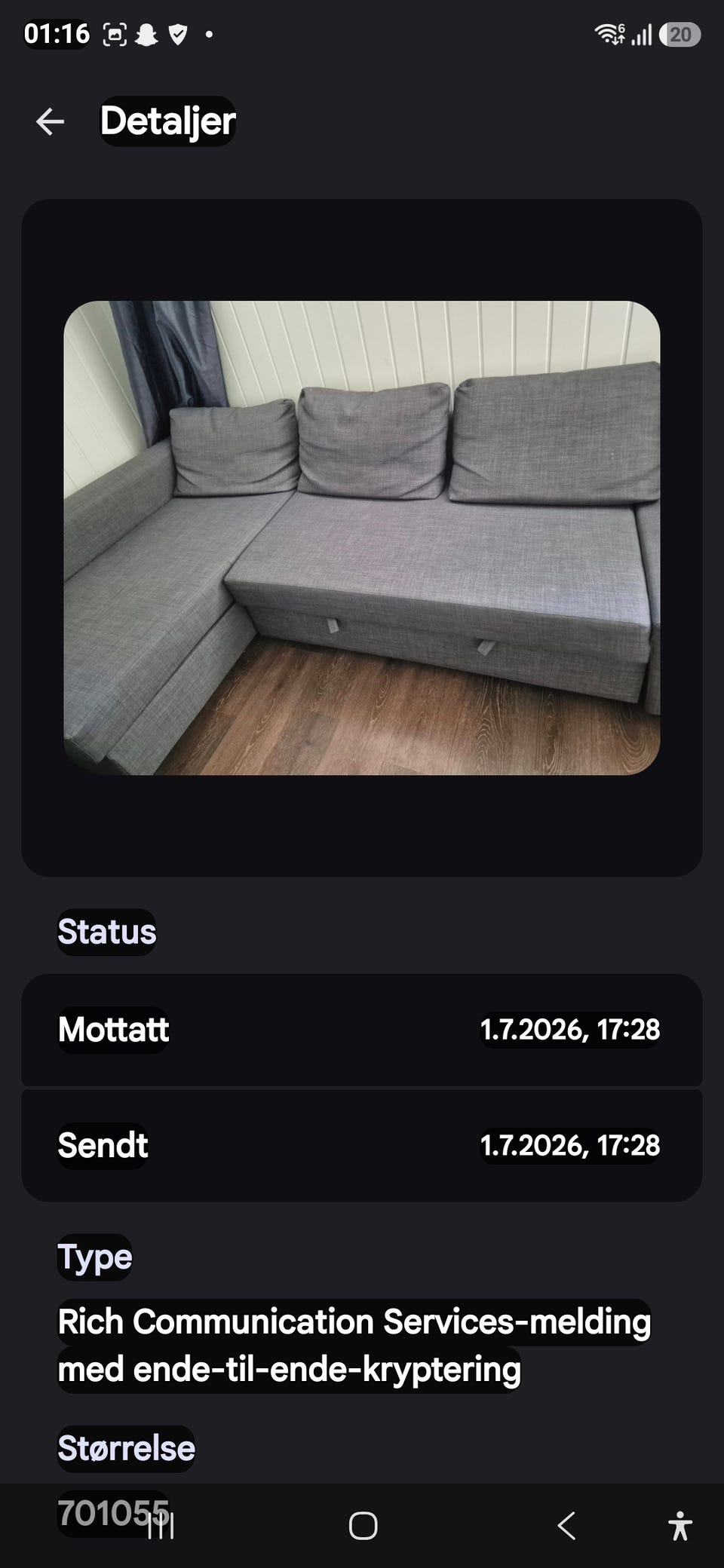Go back from the Detaljer screen
The width and height of the screenshot is (724, 1568).
coord(50,121)
